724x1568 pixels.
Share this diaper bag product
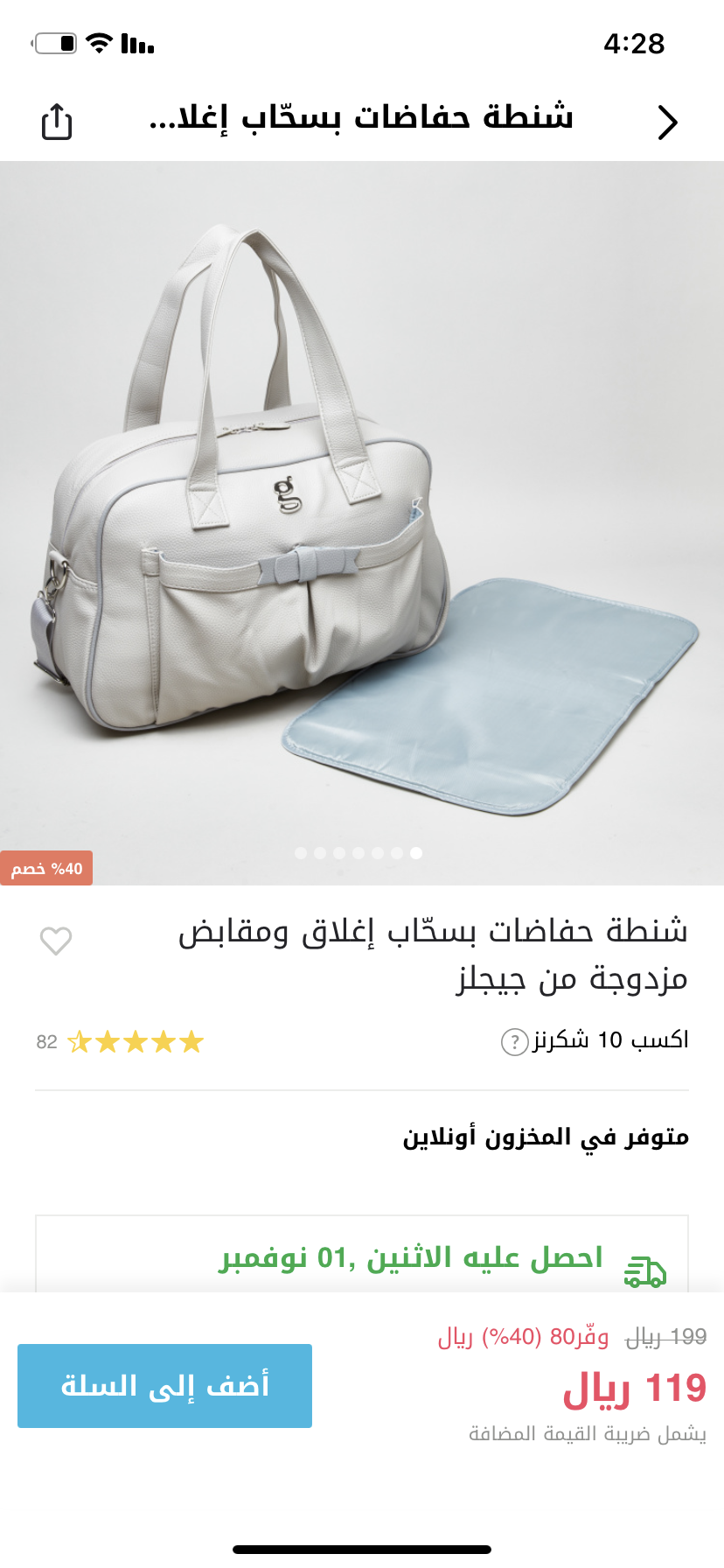57,122
